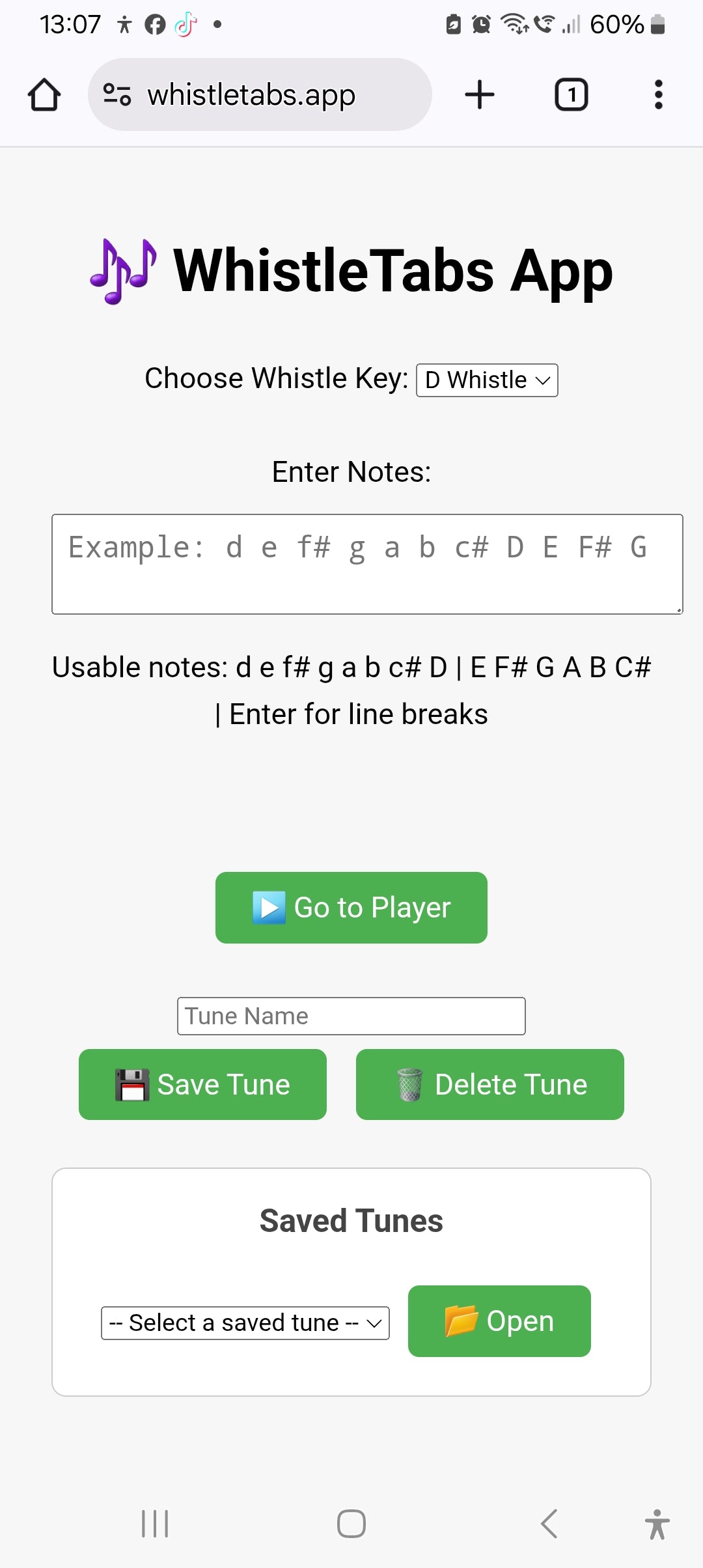This screenshot has height=1568, width=703.
Task: Focus the Enter Notes text area
Action: click(367, 564)
